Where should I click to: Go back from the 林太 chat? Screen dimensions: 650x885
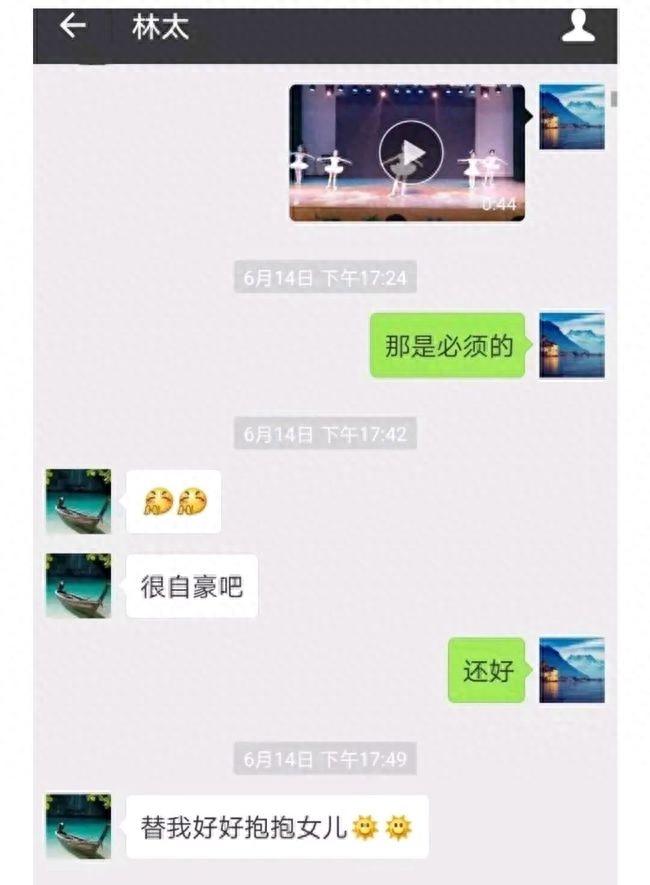(x=74, y=27)
